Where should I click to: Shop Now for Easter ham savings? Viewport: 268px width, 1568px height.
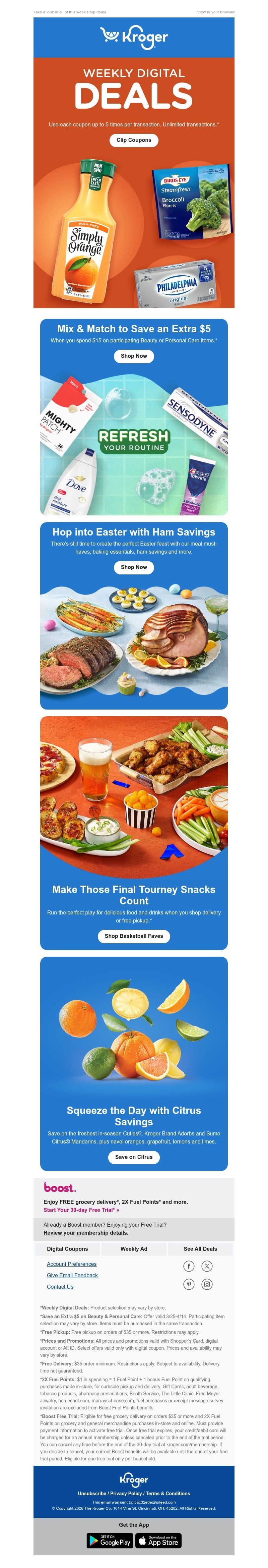[x=134, y=567]
